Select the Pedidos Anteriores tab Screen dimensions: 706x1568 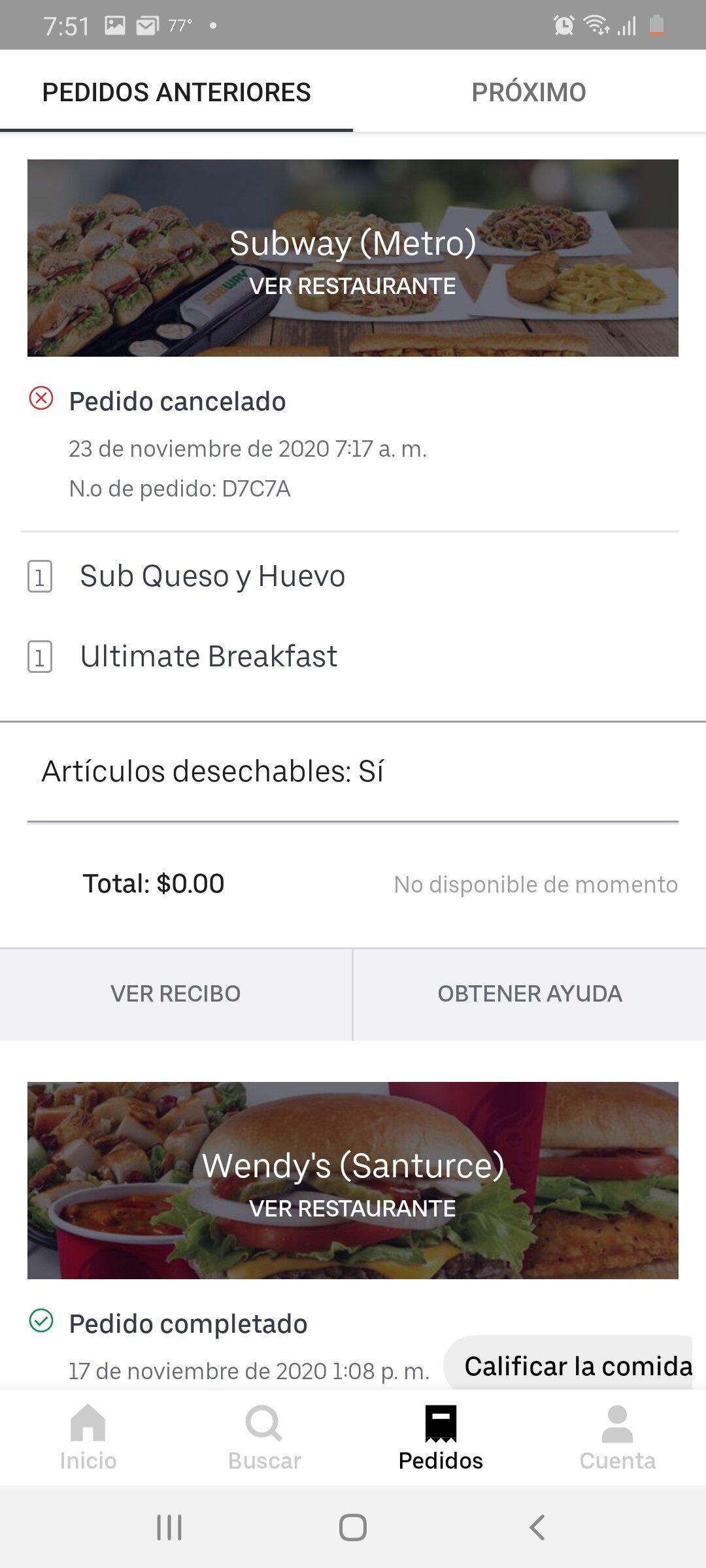176,92
